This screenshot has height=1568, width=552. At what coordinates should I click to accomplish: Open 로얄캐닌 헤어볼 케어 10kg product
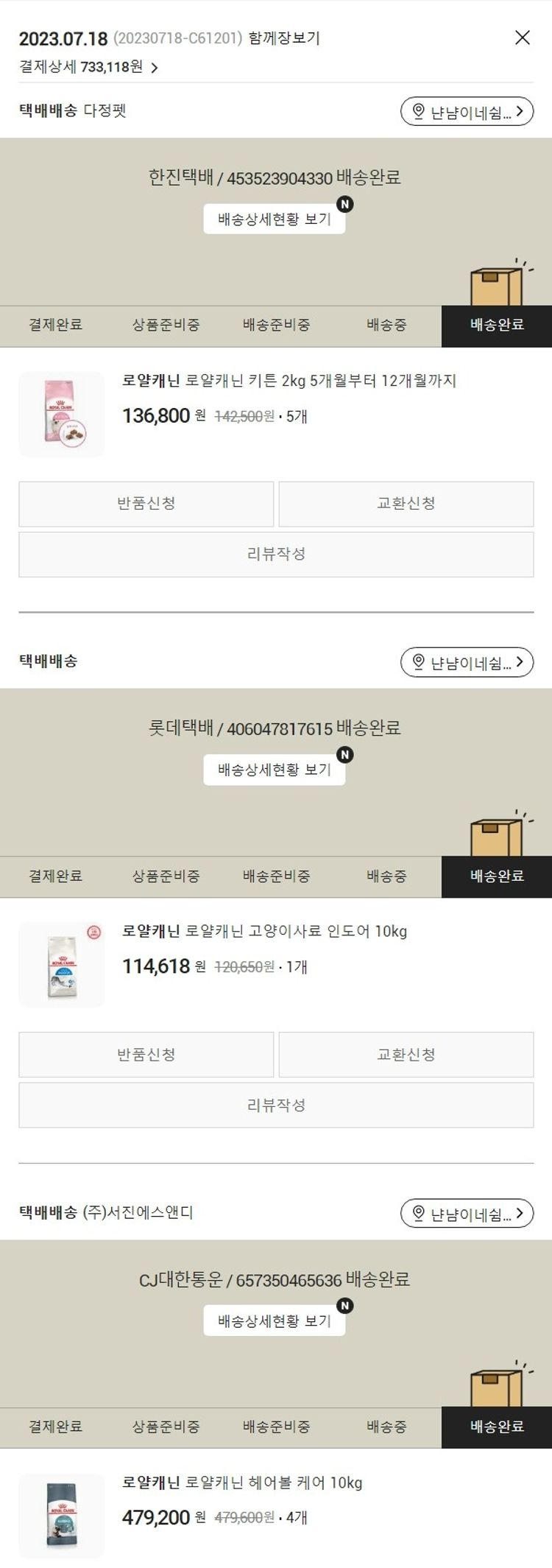click(241, 1483)
